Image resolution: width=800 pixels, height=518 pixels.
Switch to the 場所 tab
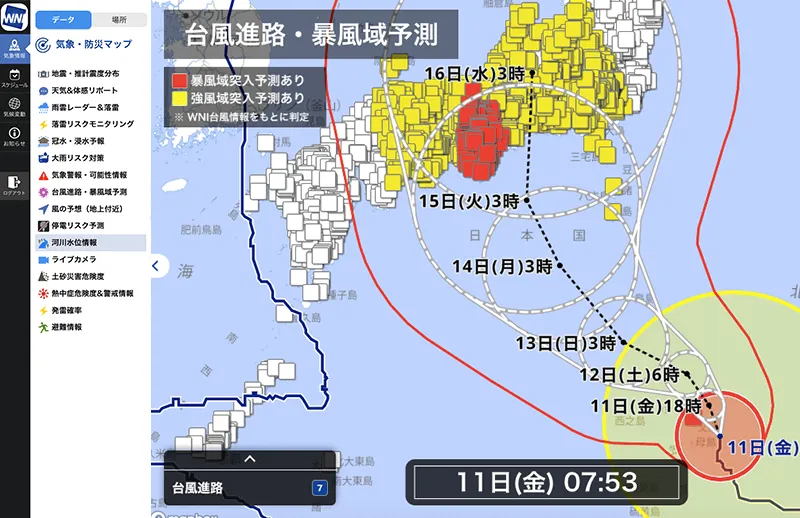118,19
